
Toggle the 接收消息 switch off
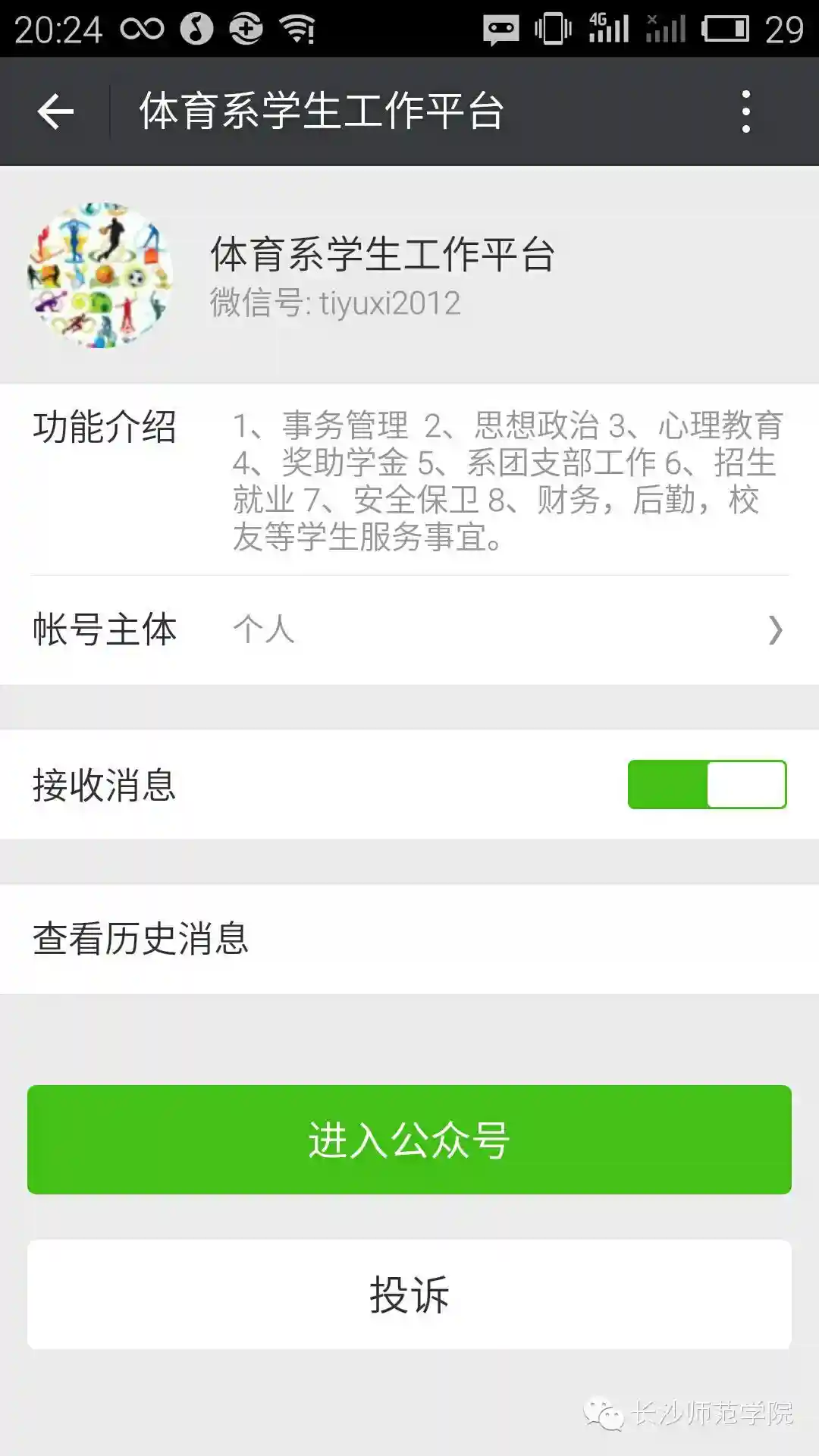tap(707, 785)
